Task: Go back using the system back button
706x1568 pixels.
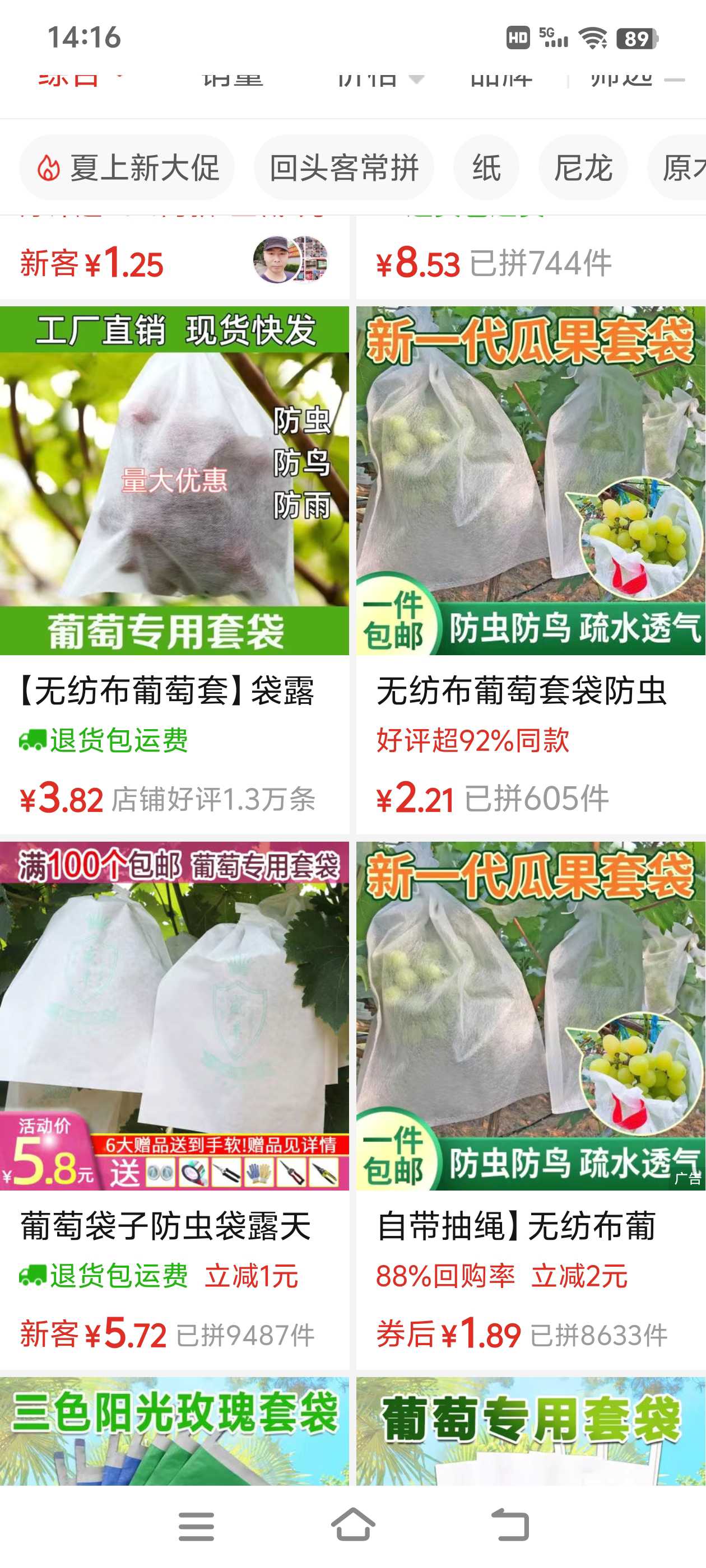Action: tap(510, 1525)
